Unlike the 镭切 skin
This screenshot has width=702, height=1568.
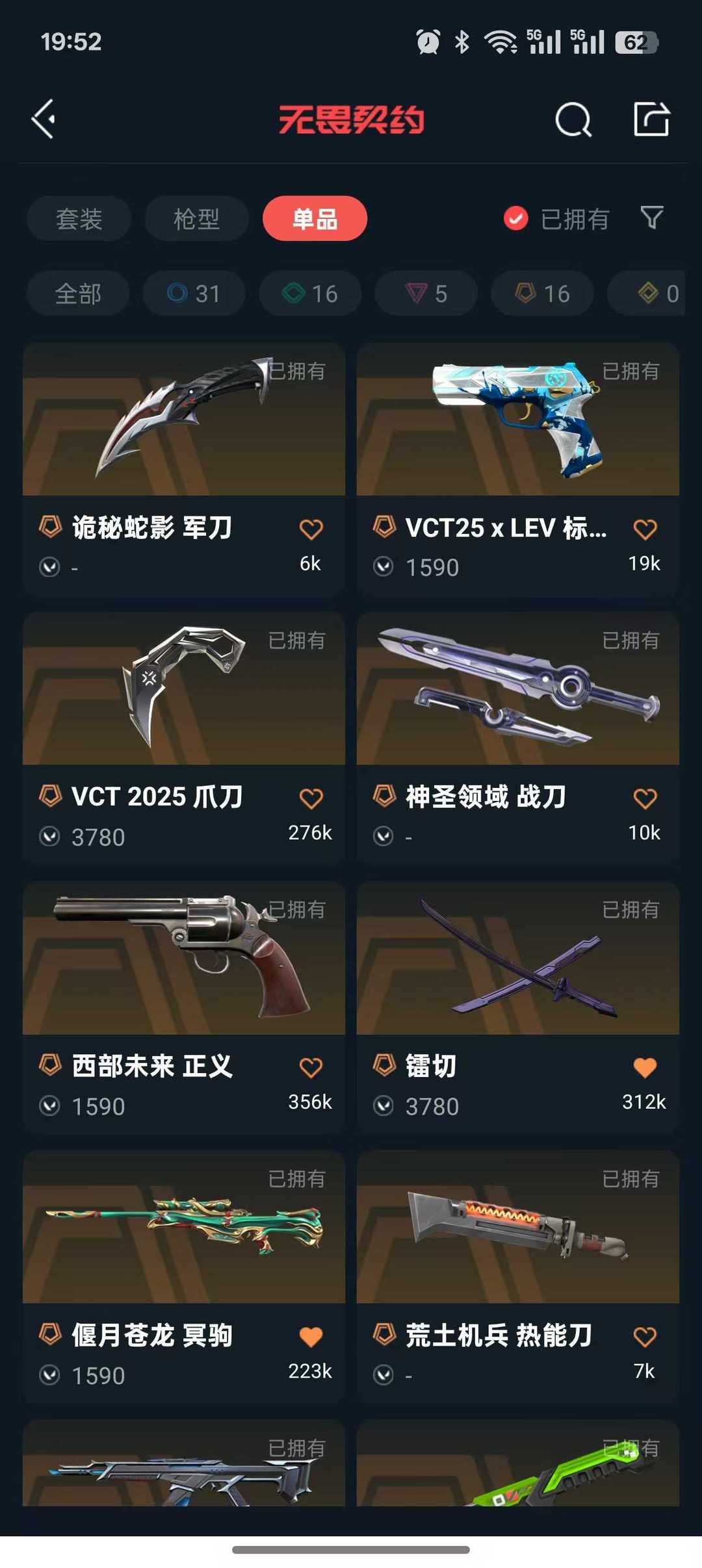click(x=645, y=1068)
